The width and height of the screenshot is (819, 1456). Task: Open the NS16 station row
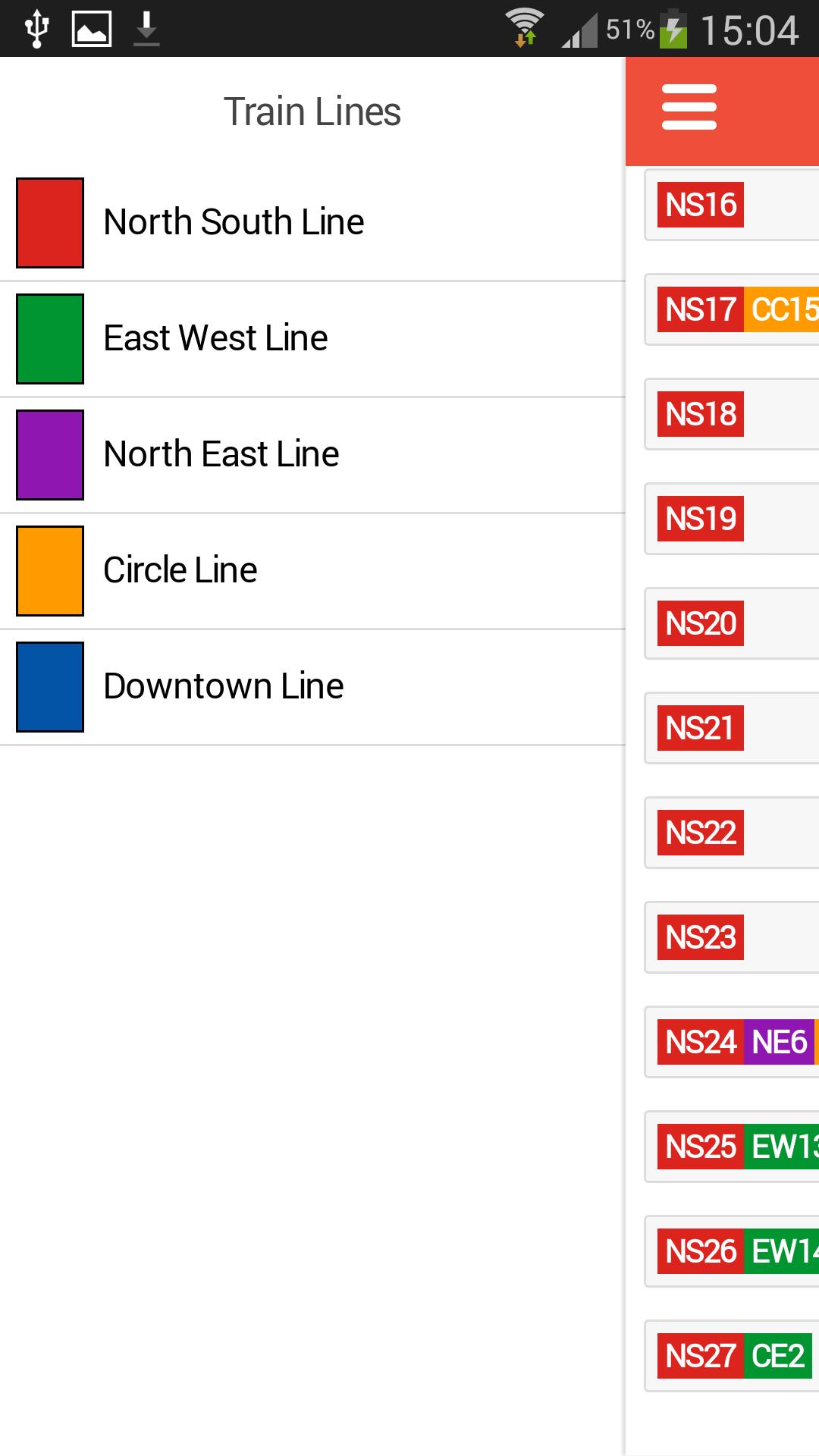(732, 205)
